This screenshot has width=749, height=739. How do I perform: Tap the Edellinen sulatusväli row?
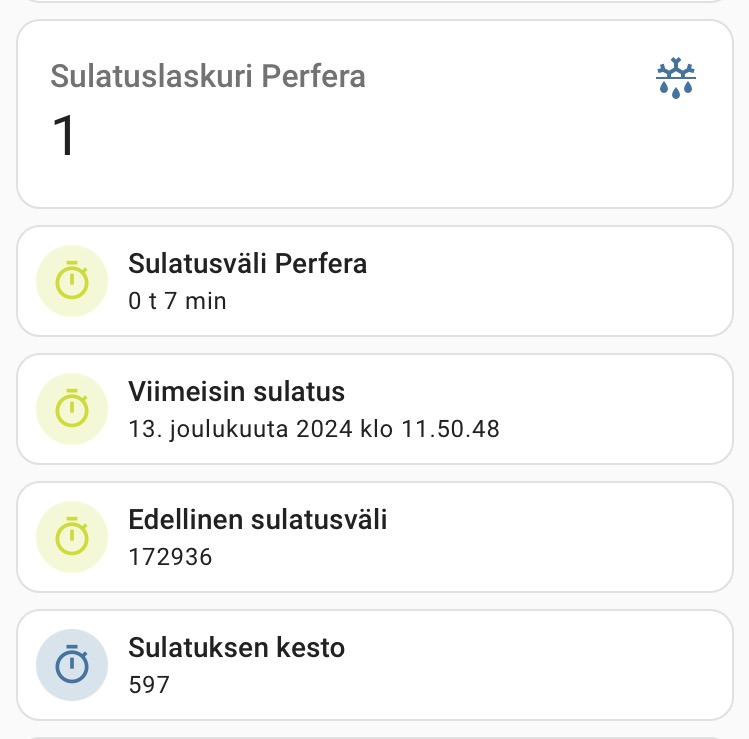click(x=374, y=537)
